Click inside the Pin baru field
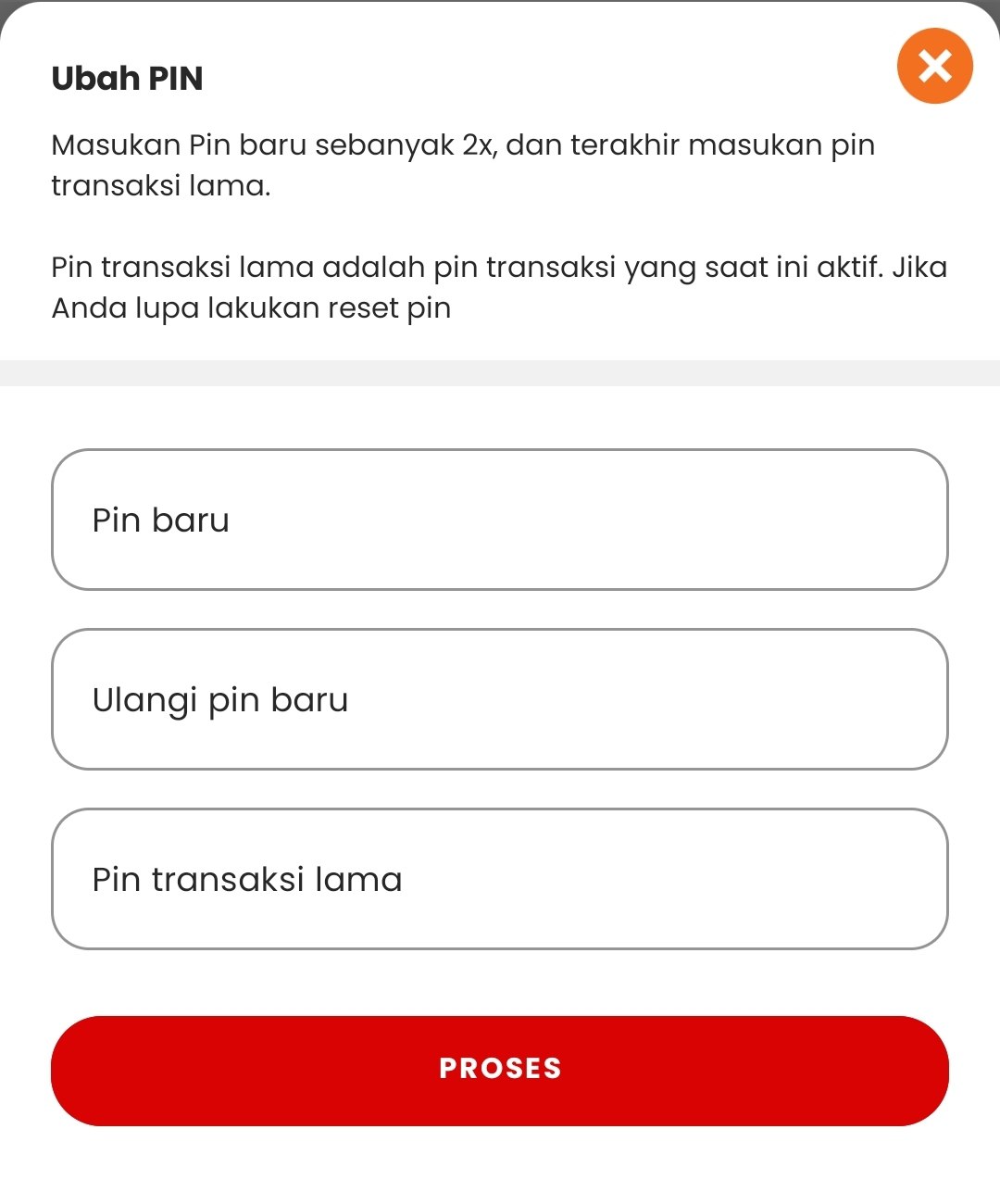 pos(500,519)
